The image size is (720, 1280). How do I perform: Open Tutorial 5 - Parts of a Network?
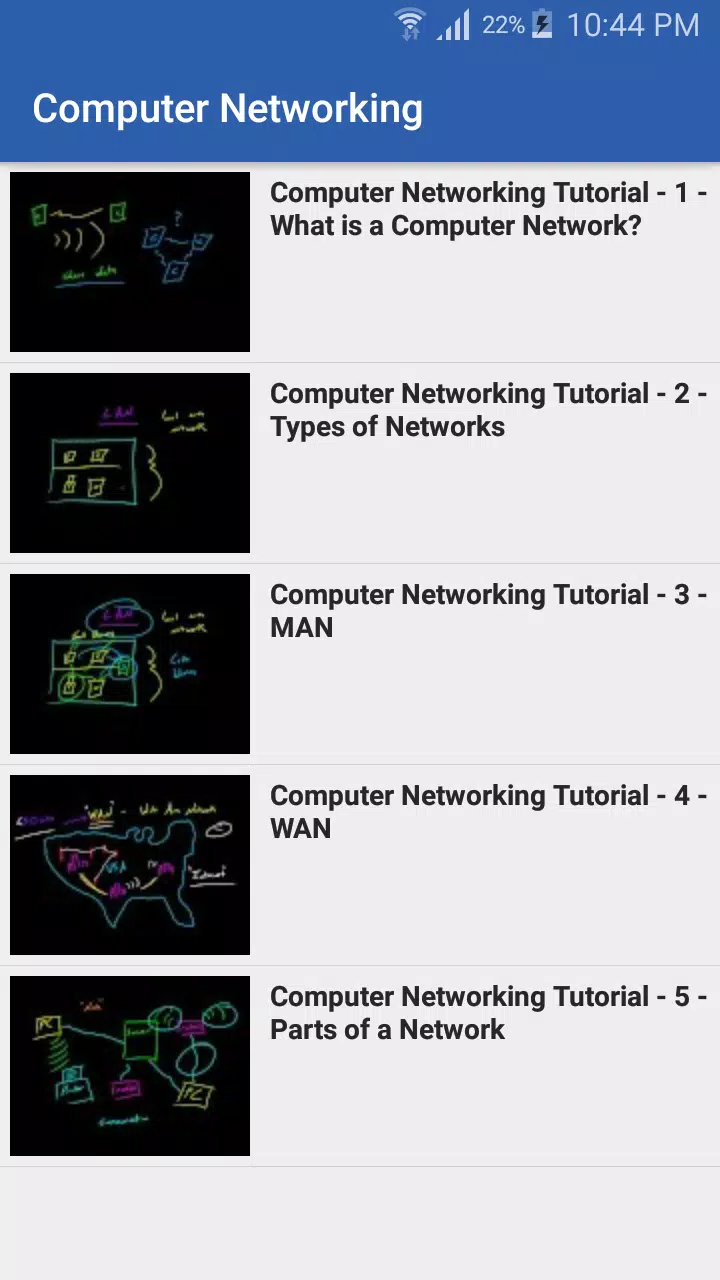coord(360,1066)
